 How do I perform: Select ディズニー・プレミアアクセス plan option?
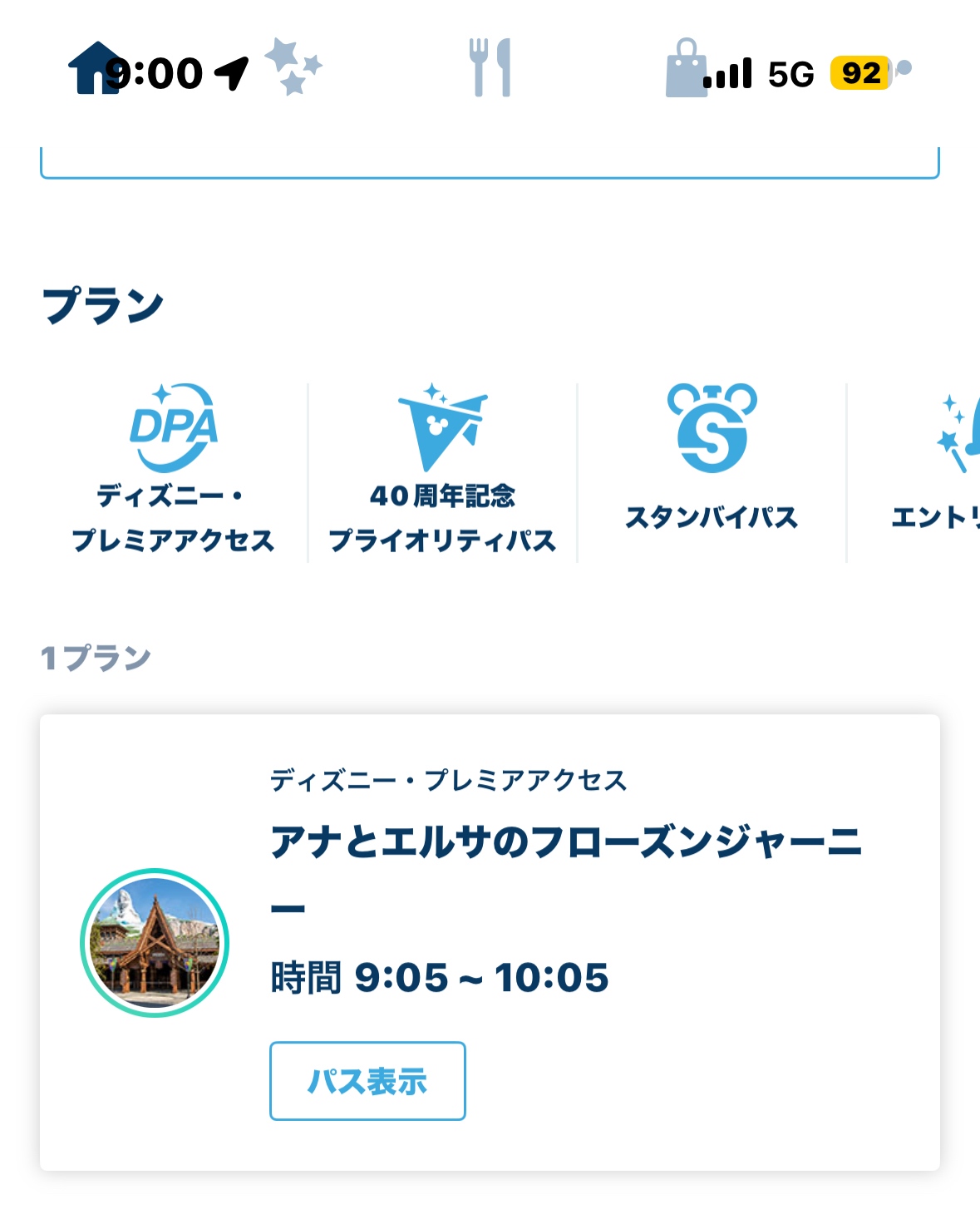(173, 470)
